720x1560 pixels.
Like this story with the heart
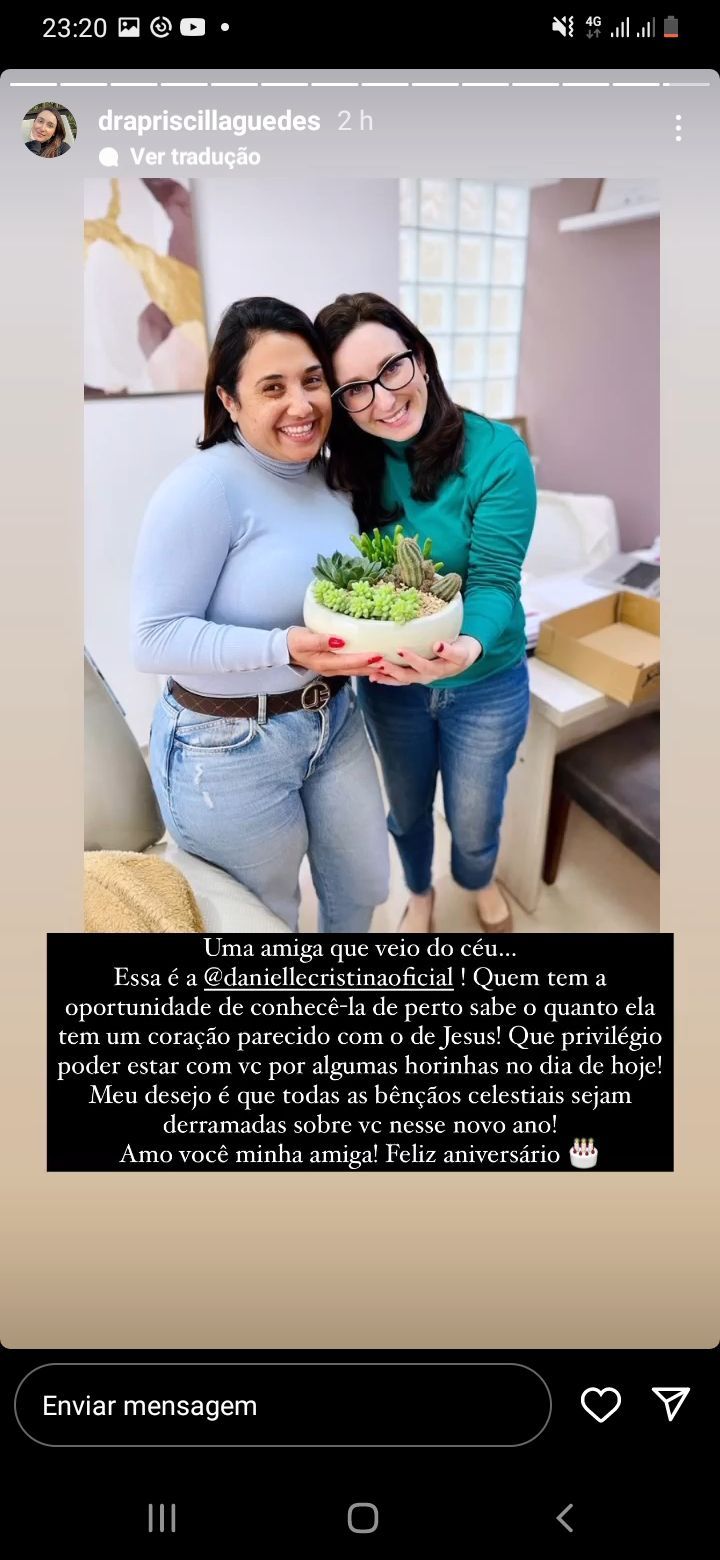[x=600, y=1405]
